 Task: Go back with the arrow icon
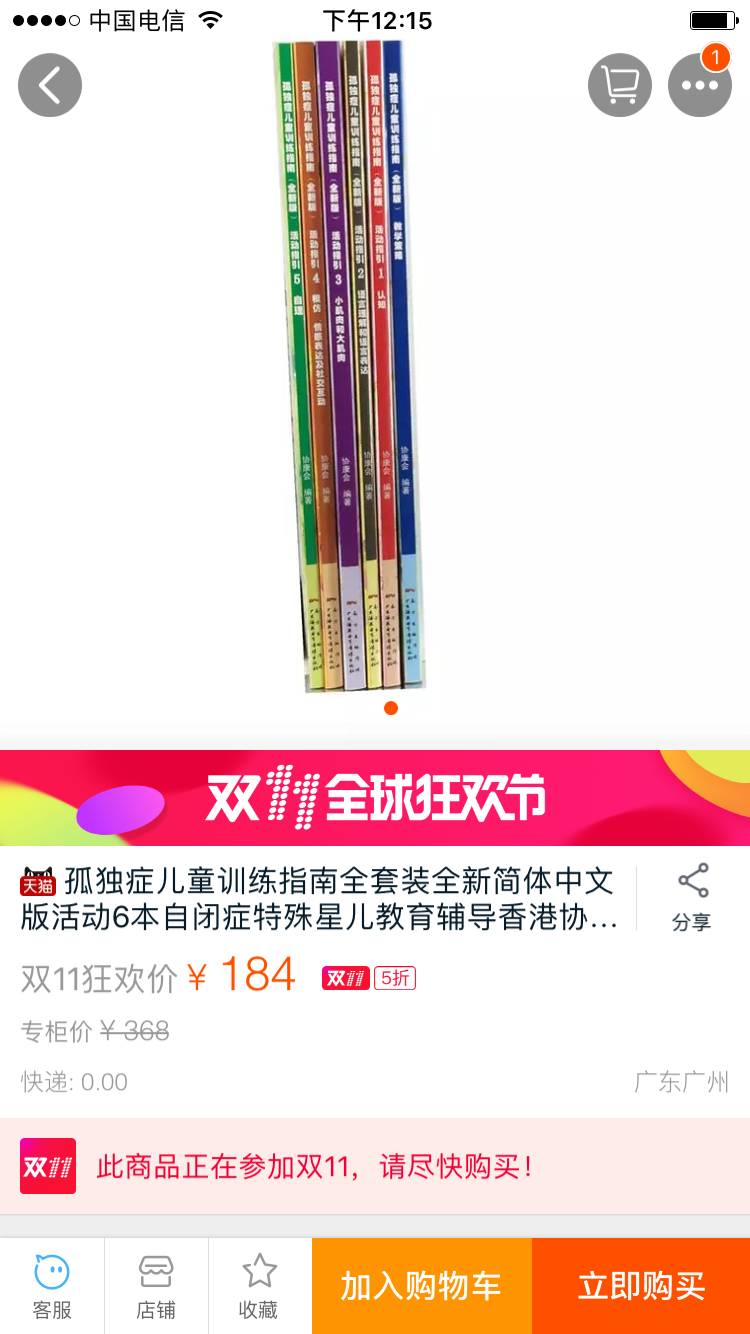click(49, 85)
